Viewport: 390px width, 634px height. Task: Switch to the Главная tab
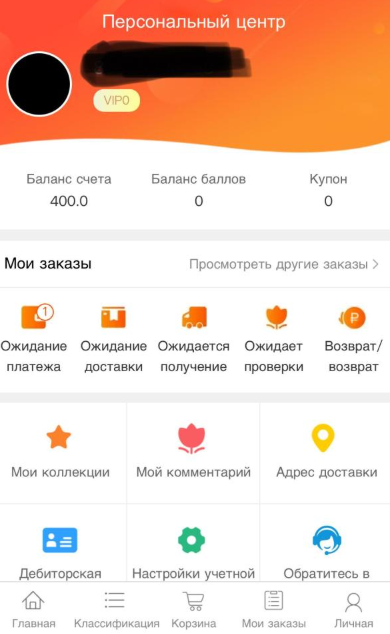34,609
